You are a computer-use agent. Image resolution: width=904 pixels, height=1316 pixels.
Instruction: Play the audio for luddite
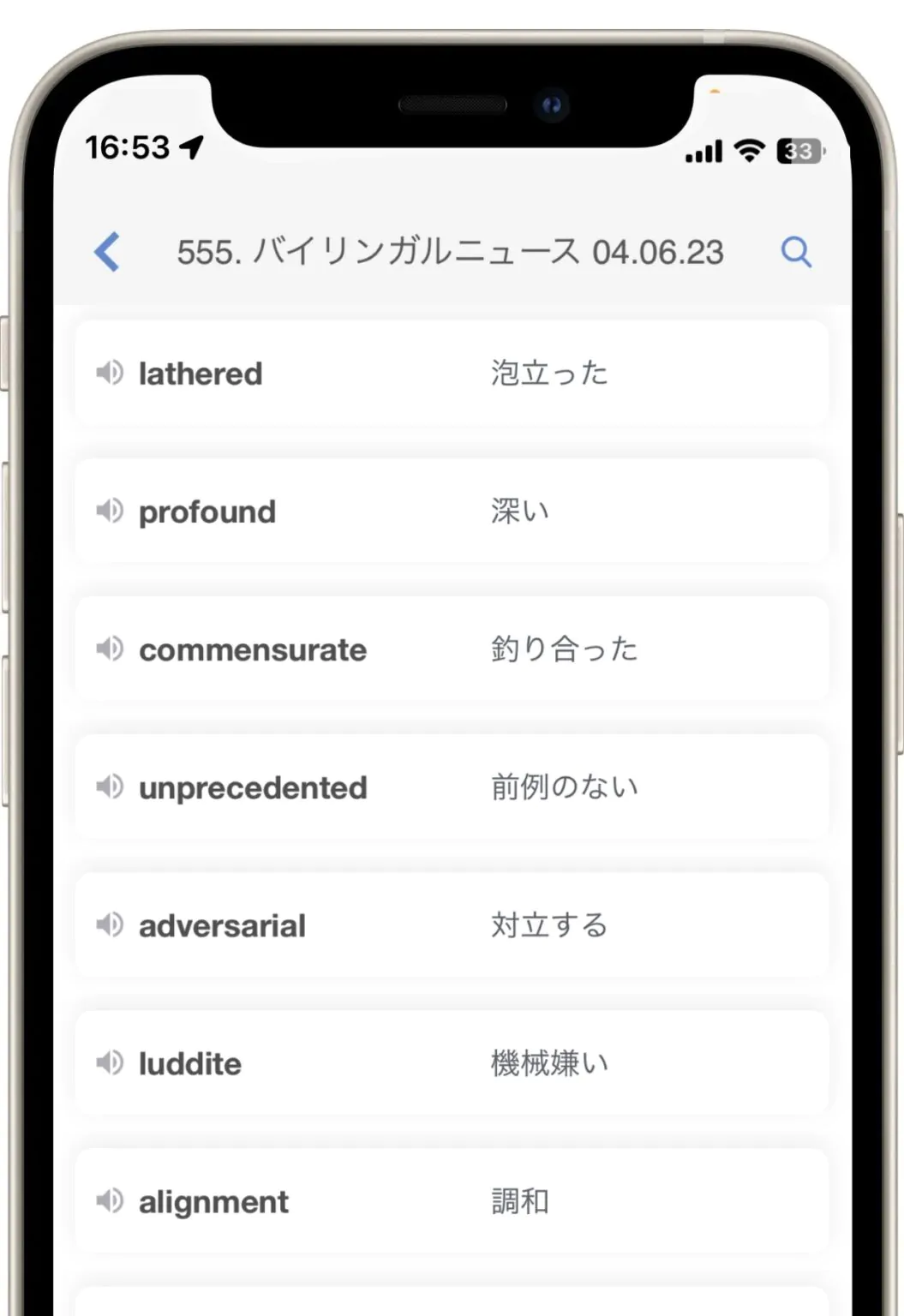click(x=110, y=1062)
